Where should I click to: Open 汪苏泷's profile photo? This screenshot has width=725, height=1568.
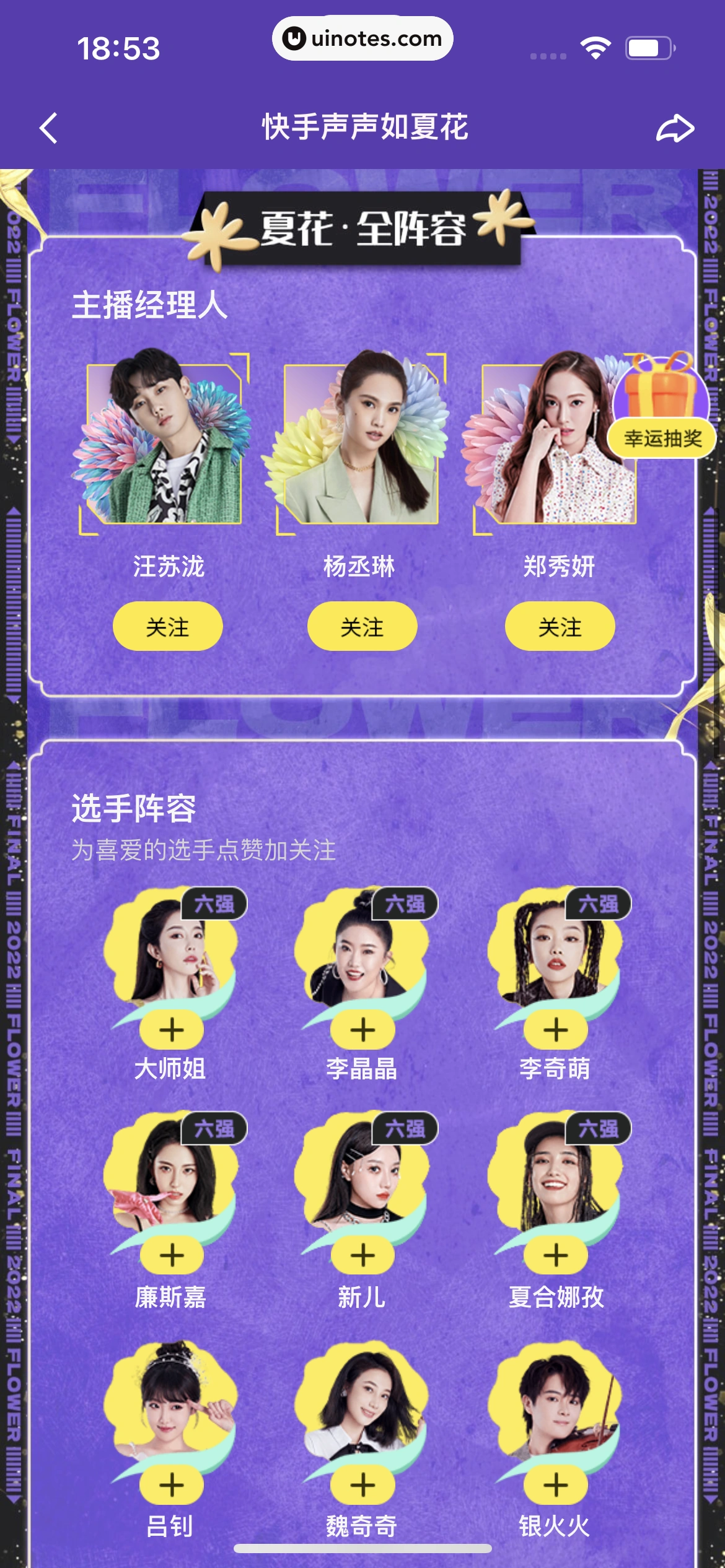(x=164, y=440)
